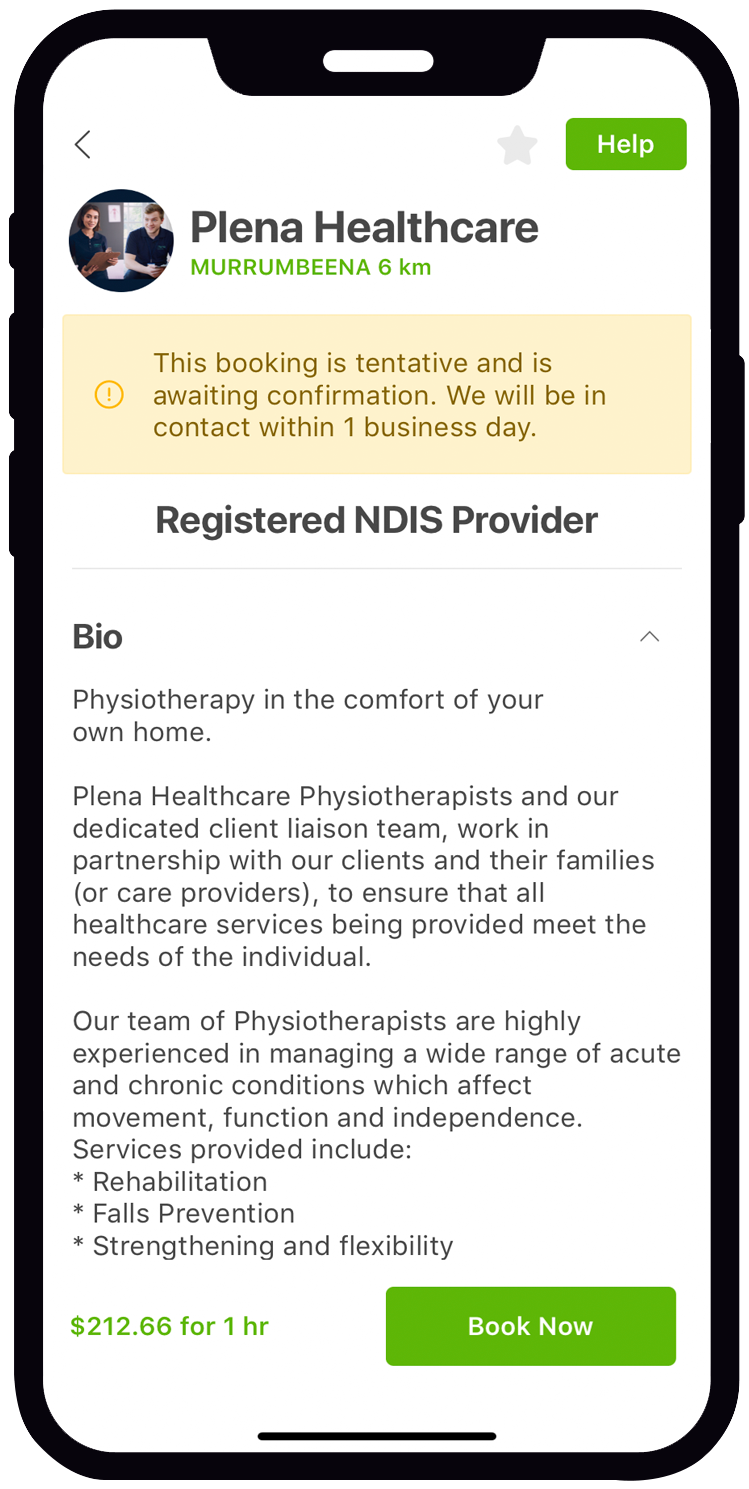Viewport: 749px width, 1489px height.
Task: Tap the Bio section heading
Action: point(96,637)
